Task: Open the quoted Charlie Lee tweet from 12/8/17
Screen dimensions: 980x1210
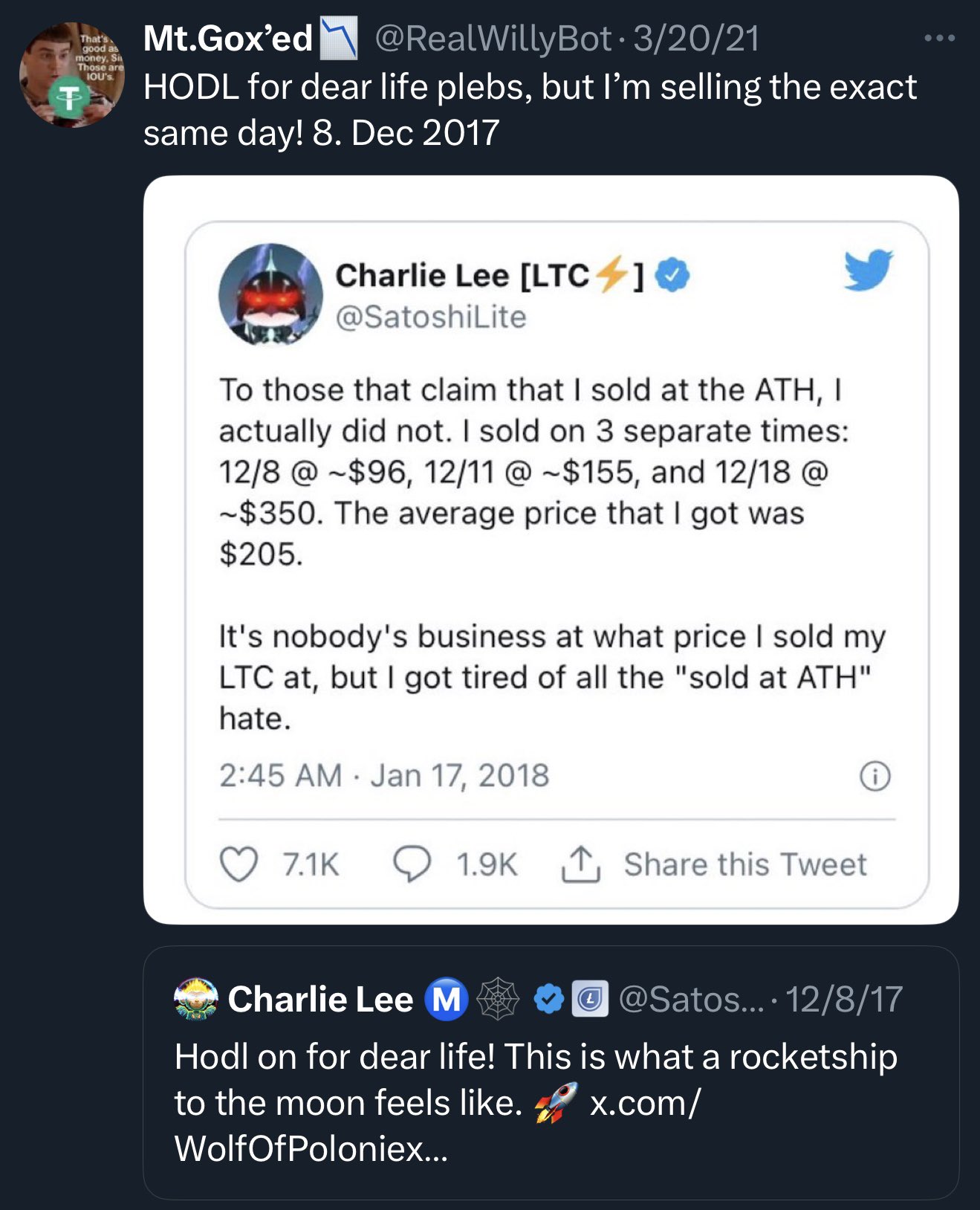Action: click(551, 1072)
